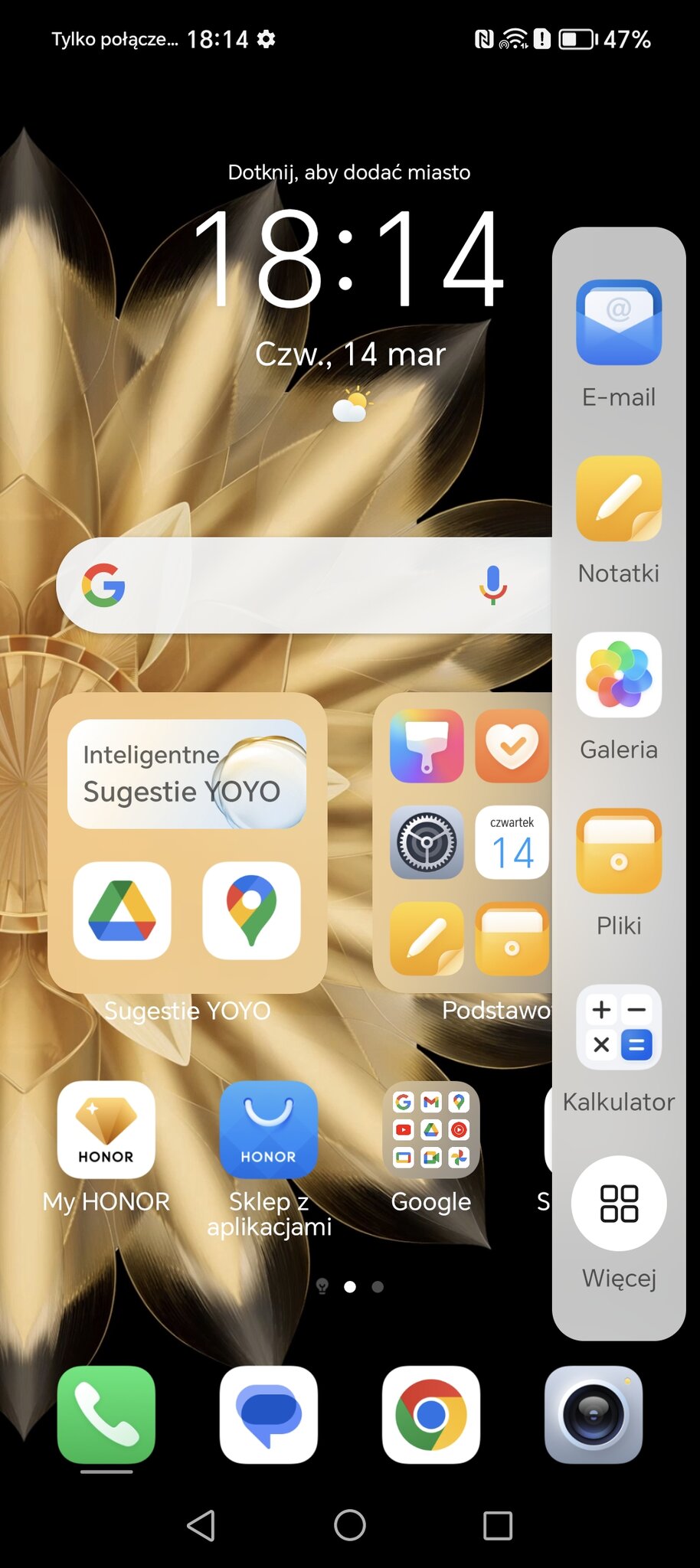This screenshot has width=700, height=1568.
Task: Open the Phone dialer in dock
Action: tap(106, 1415)
